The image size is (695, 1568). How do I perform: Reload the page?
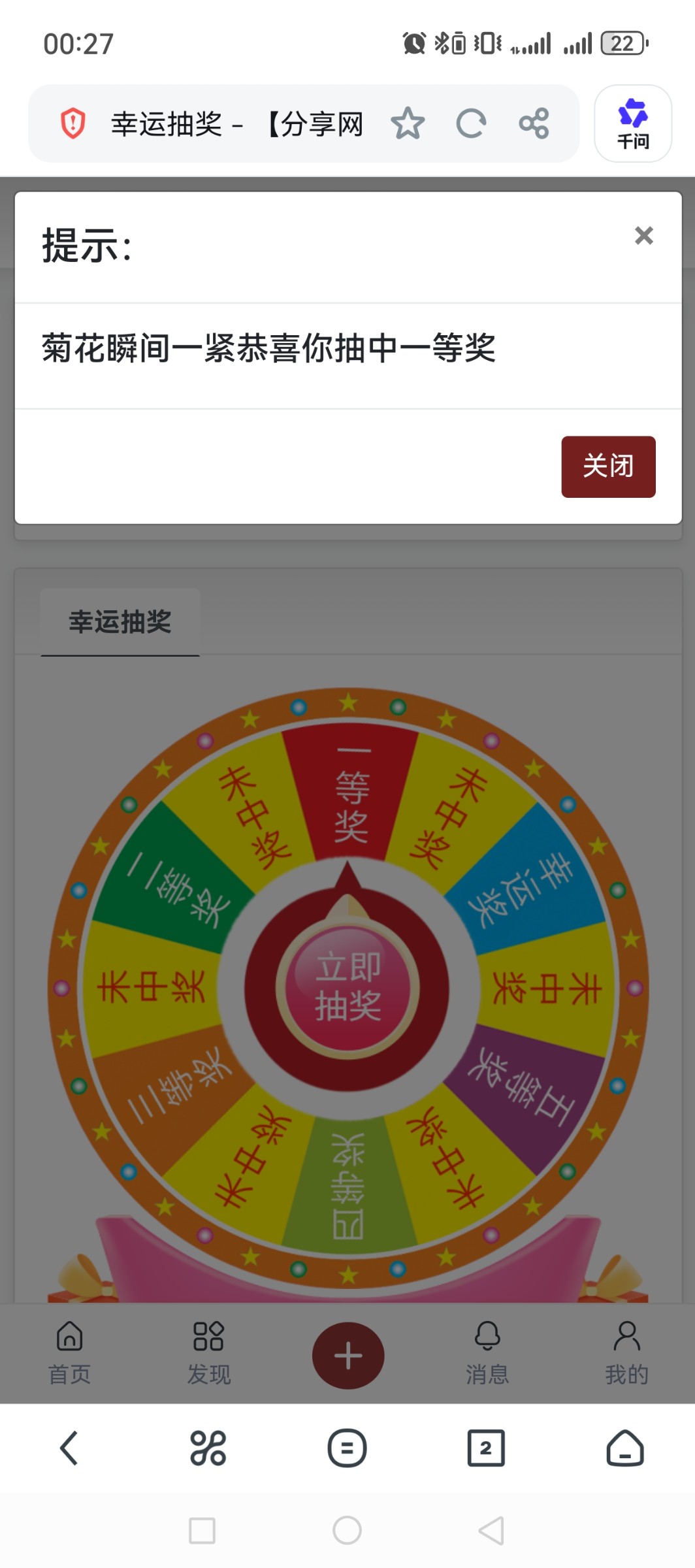point(471,123)
